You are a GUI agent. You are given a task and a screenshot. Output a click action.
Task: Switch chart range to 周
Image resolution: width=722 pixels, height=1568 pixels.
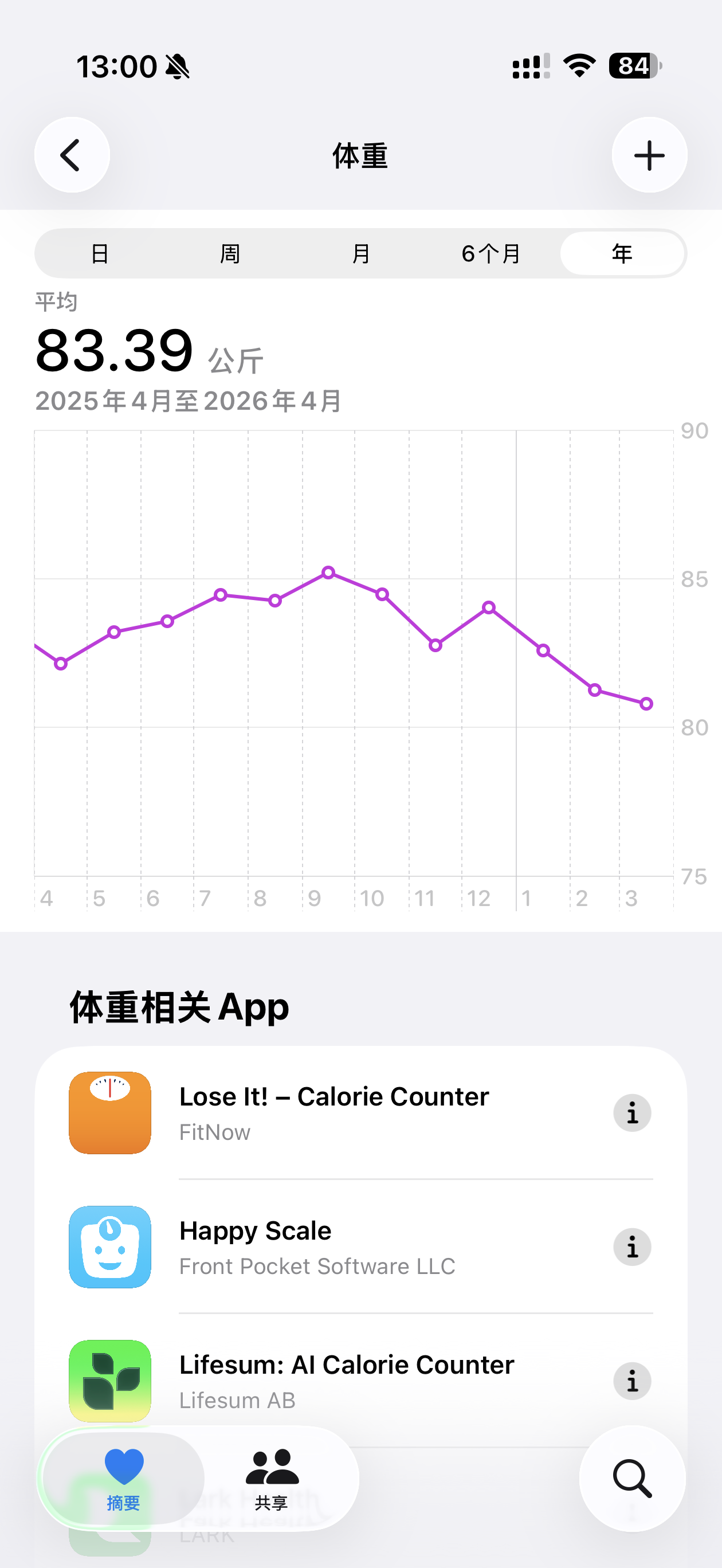(x=230, y=253)
